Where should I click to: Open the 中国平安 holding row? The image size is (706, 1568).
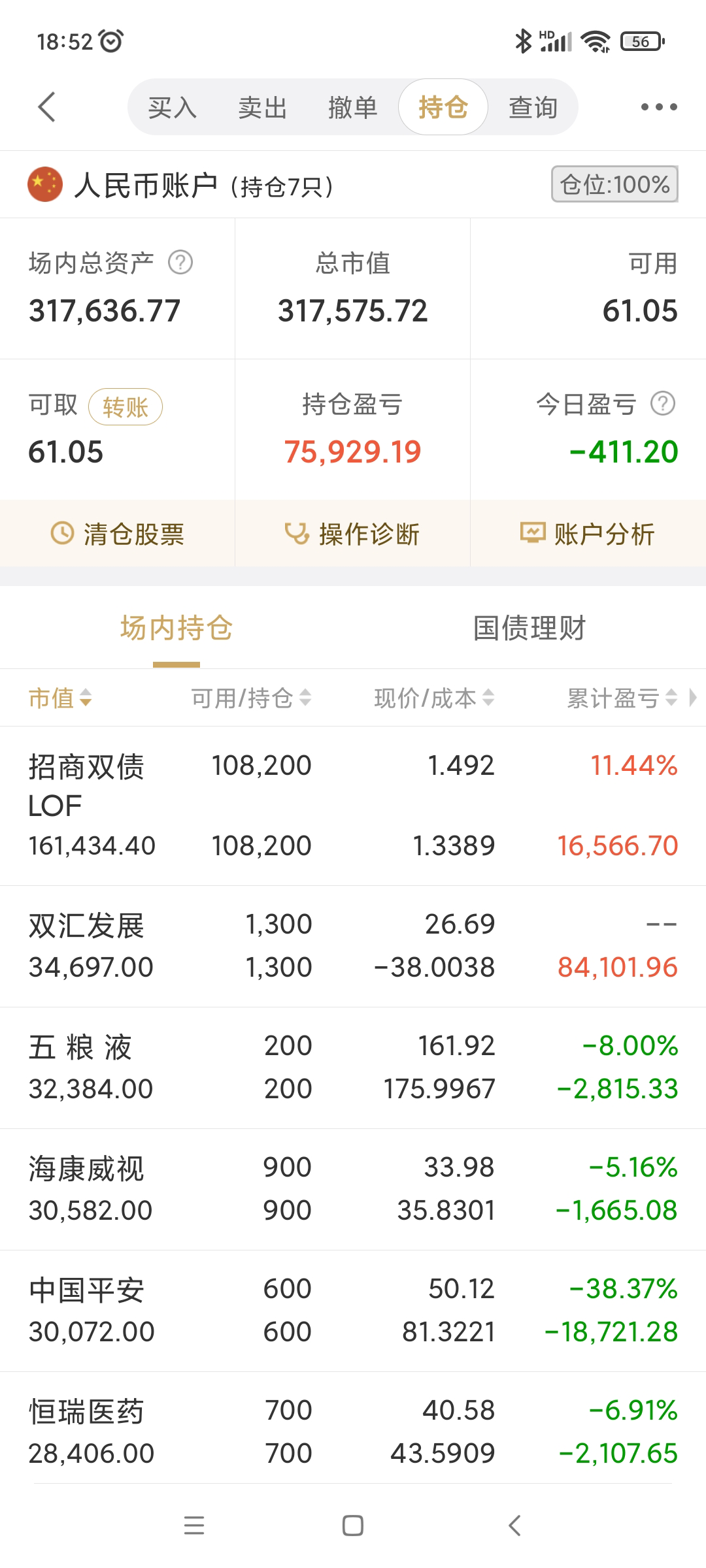[x=353, y=1311]
